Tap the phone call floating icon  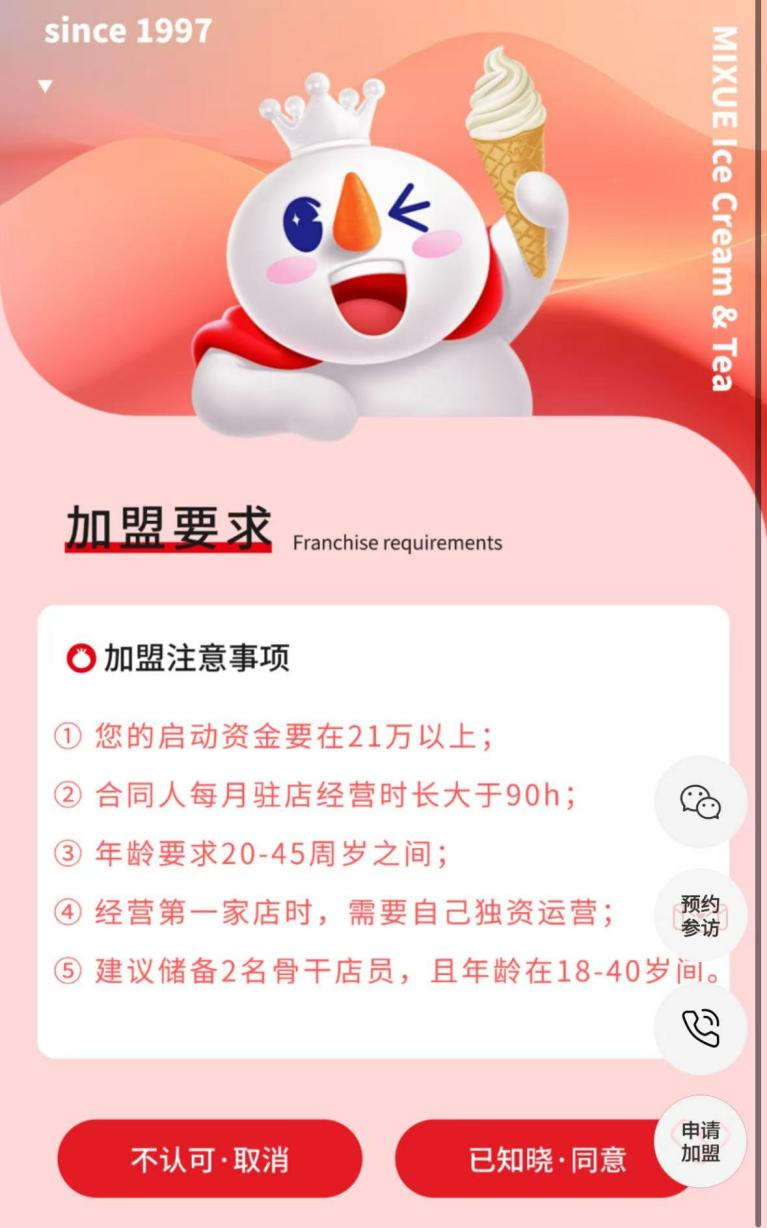pyautogui.click(x=700, y=1028)
